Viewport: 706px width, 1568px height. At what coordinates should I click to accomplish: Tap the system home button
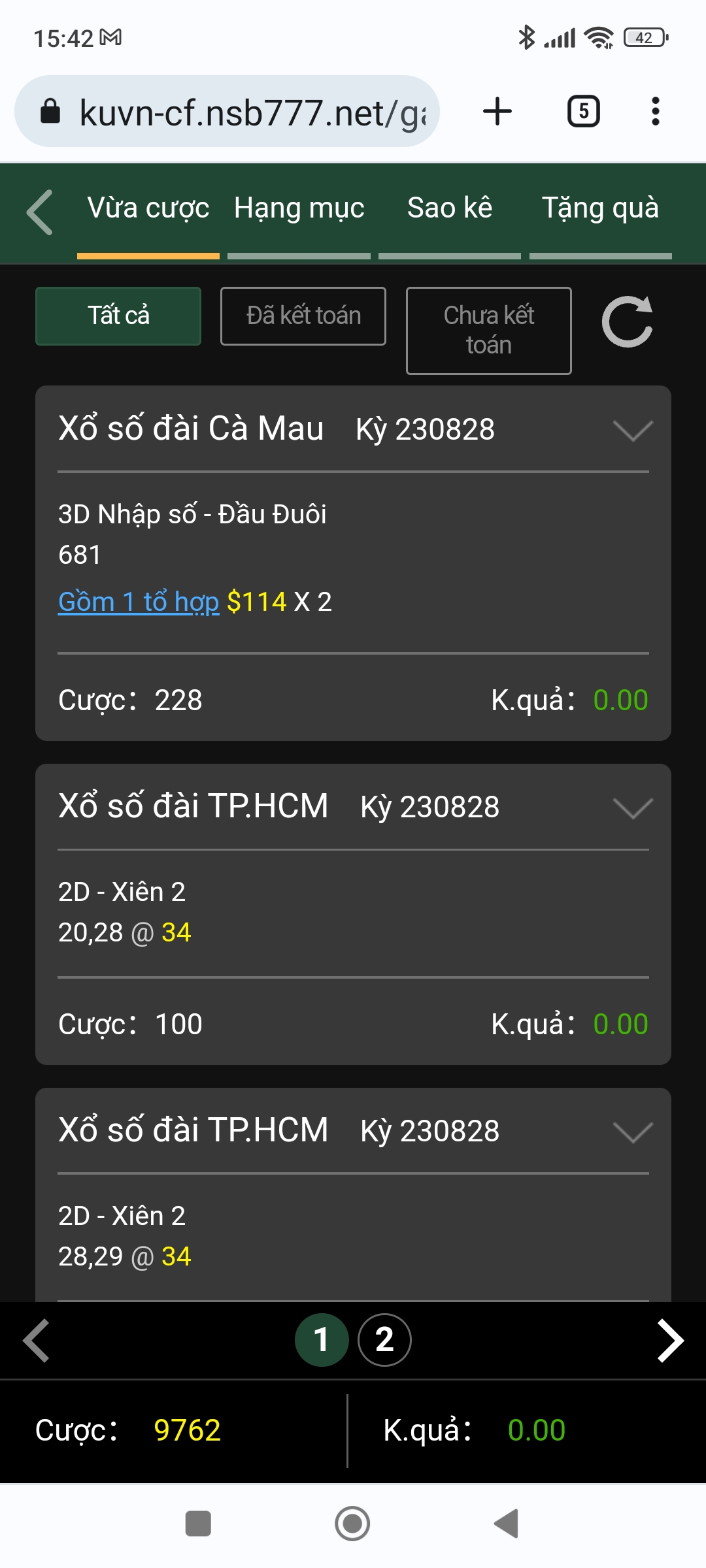point(352,1524)
